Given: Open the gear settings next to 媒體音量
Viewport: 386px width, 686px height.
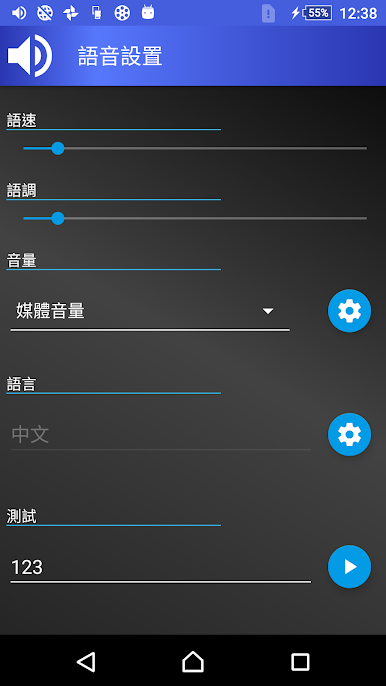Looking at the screenshot, I should click(x=349, y=311).
